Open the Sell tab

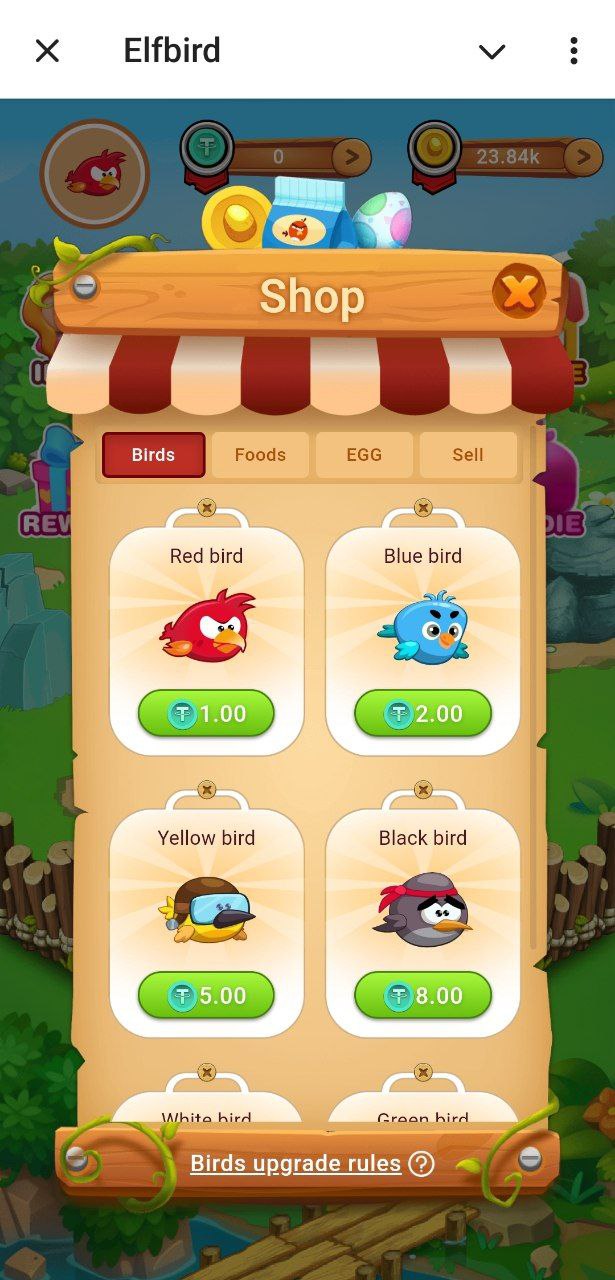(467, 455)
